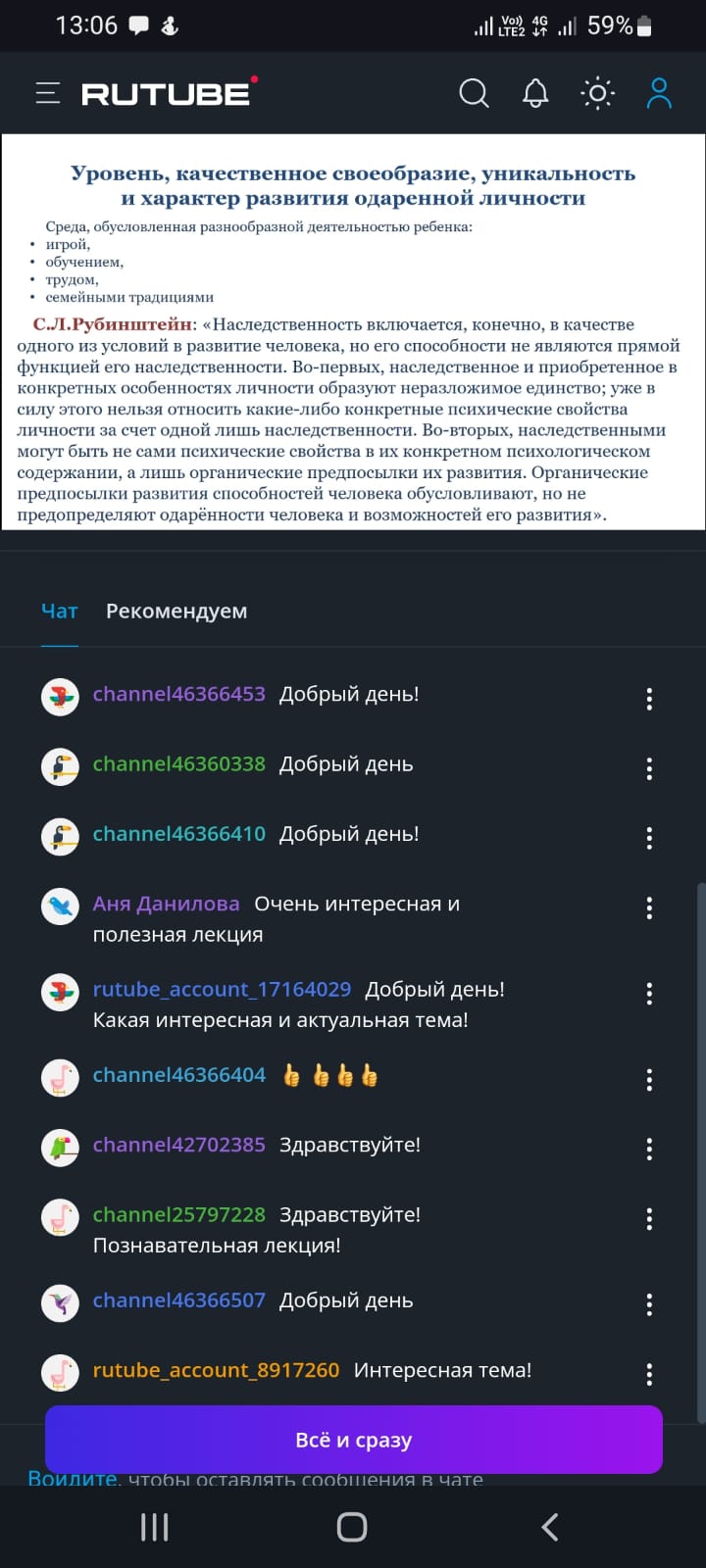Open message options for channel46366453
706x1568 pixels.
click(x=649, y=699)
